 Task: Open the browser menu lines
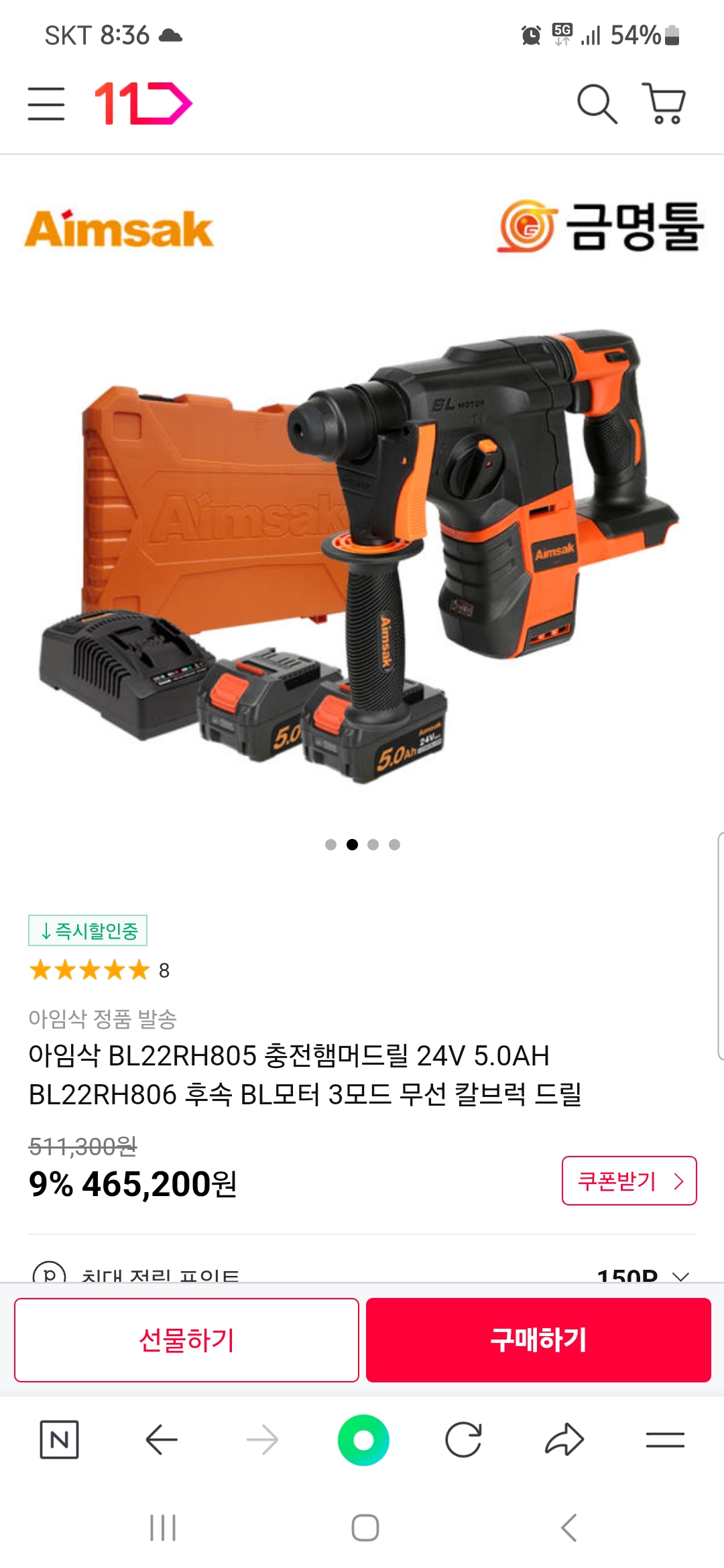point(665,1439)
